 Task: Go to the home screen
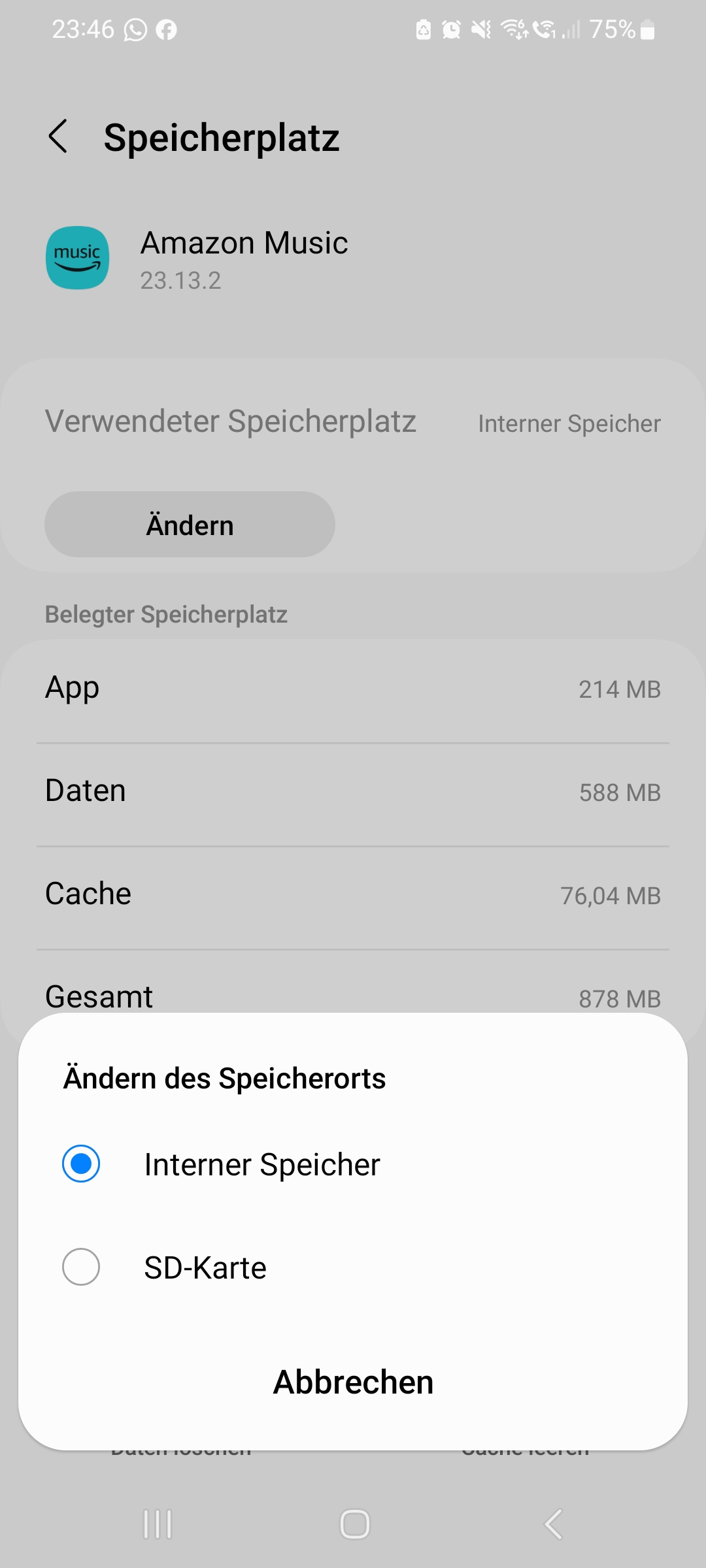pos(354,1524)
